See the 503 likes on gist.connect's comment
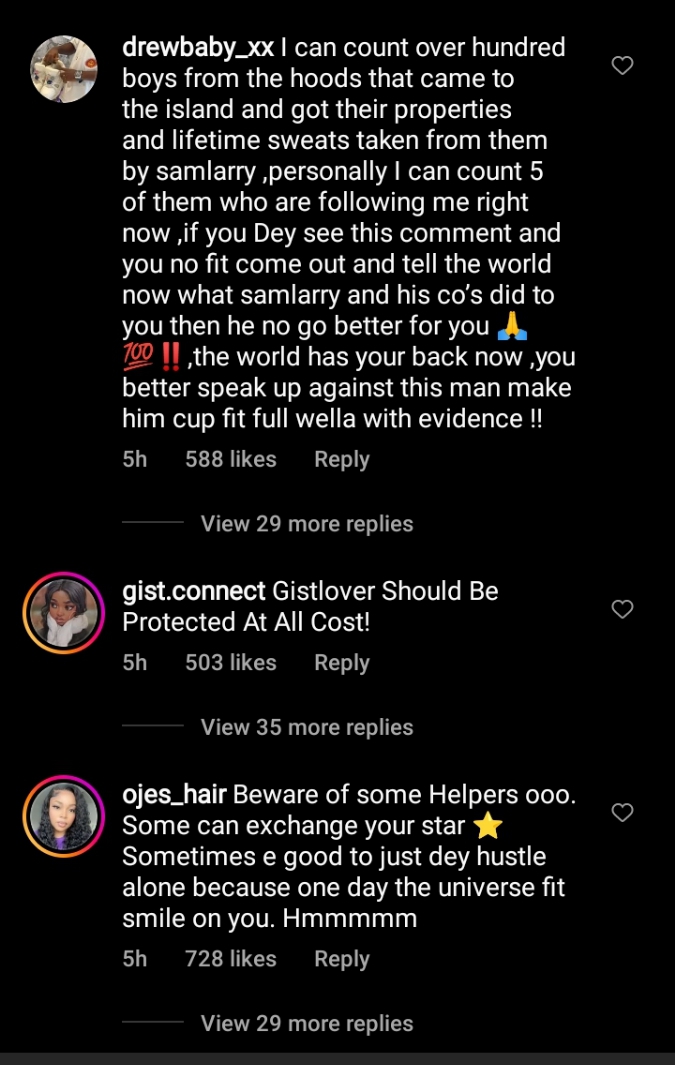675x1065 pixels. (x=231, y=663)
